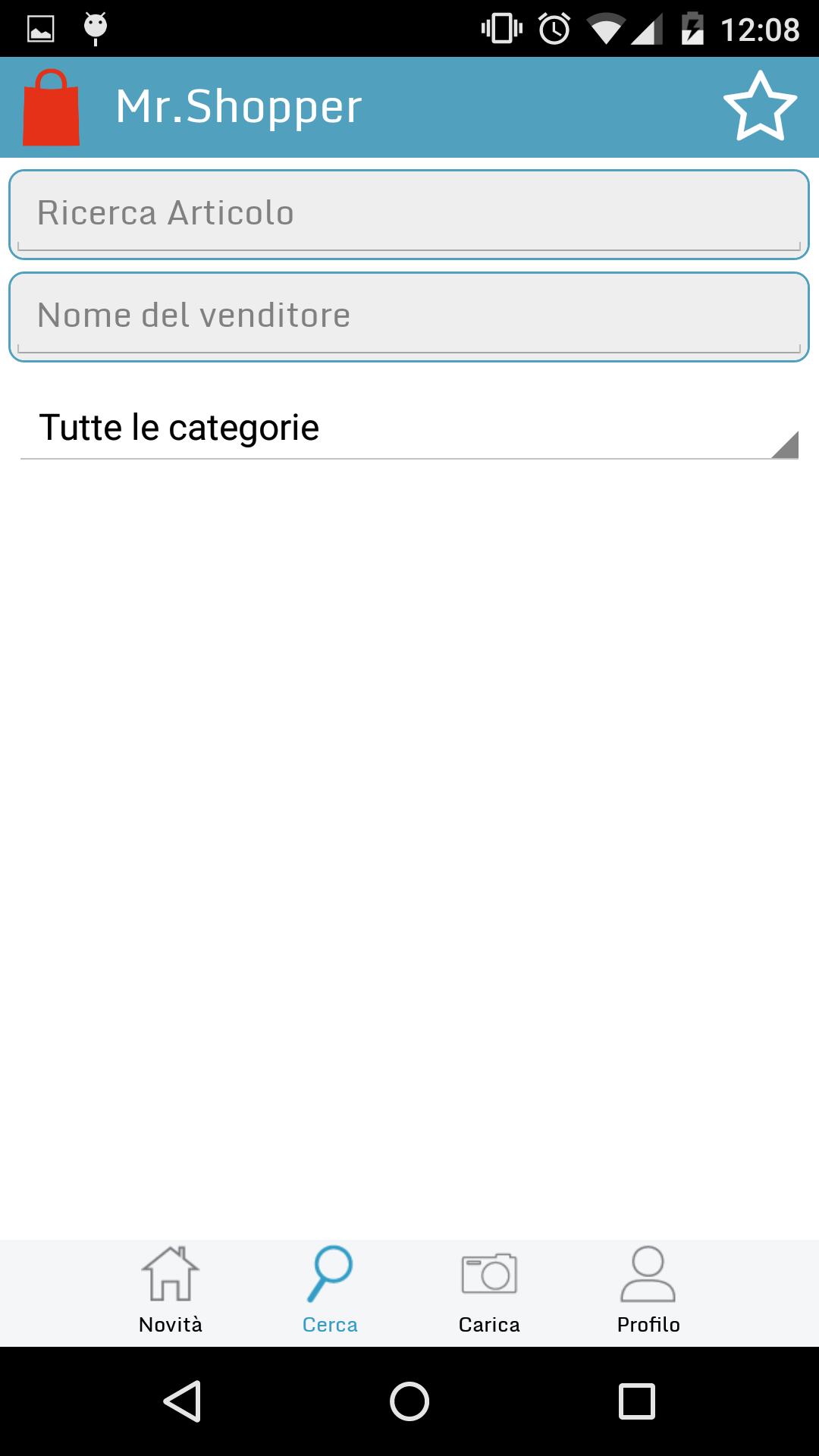Expand the Tutte le categorie dropdown

click(x=409, y=428)
